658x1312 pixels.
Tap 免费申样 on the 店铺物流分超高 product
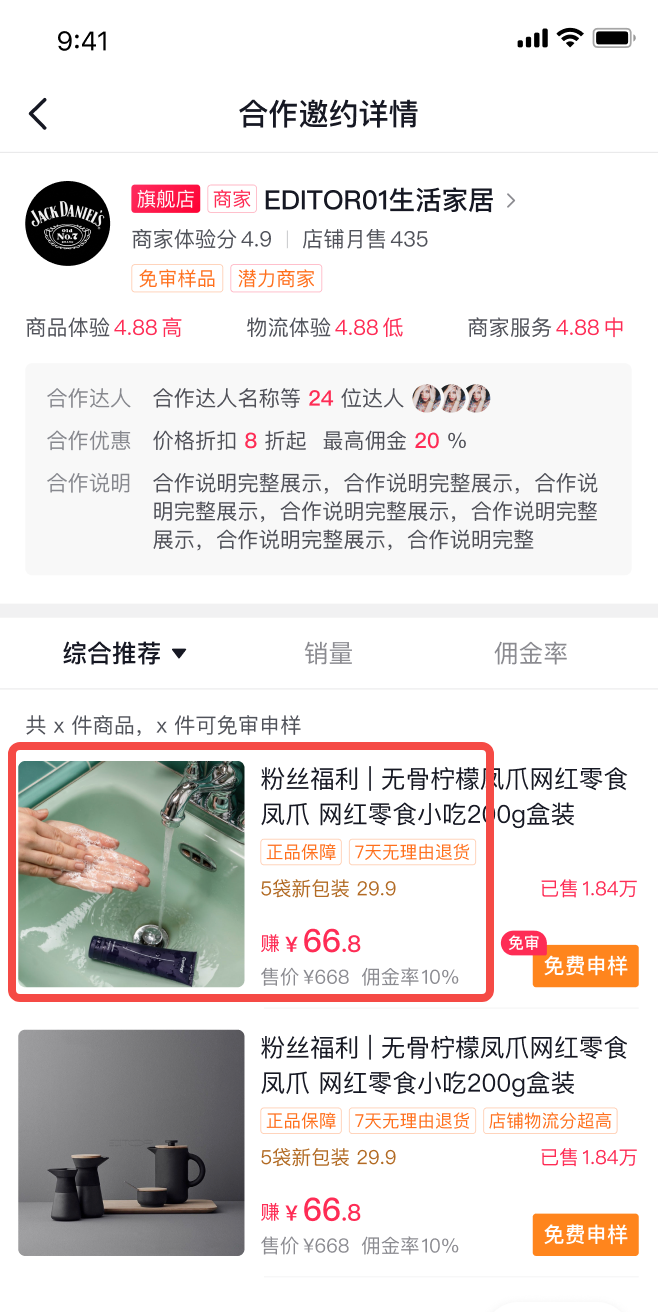coord(585,1235)
